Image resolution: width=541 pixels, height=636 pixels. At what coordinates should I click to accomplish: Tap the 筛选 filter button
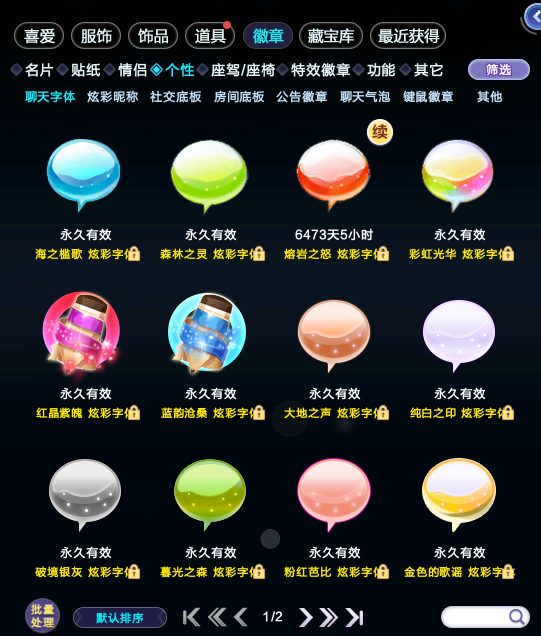[x=499, y=70]
